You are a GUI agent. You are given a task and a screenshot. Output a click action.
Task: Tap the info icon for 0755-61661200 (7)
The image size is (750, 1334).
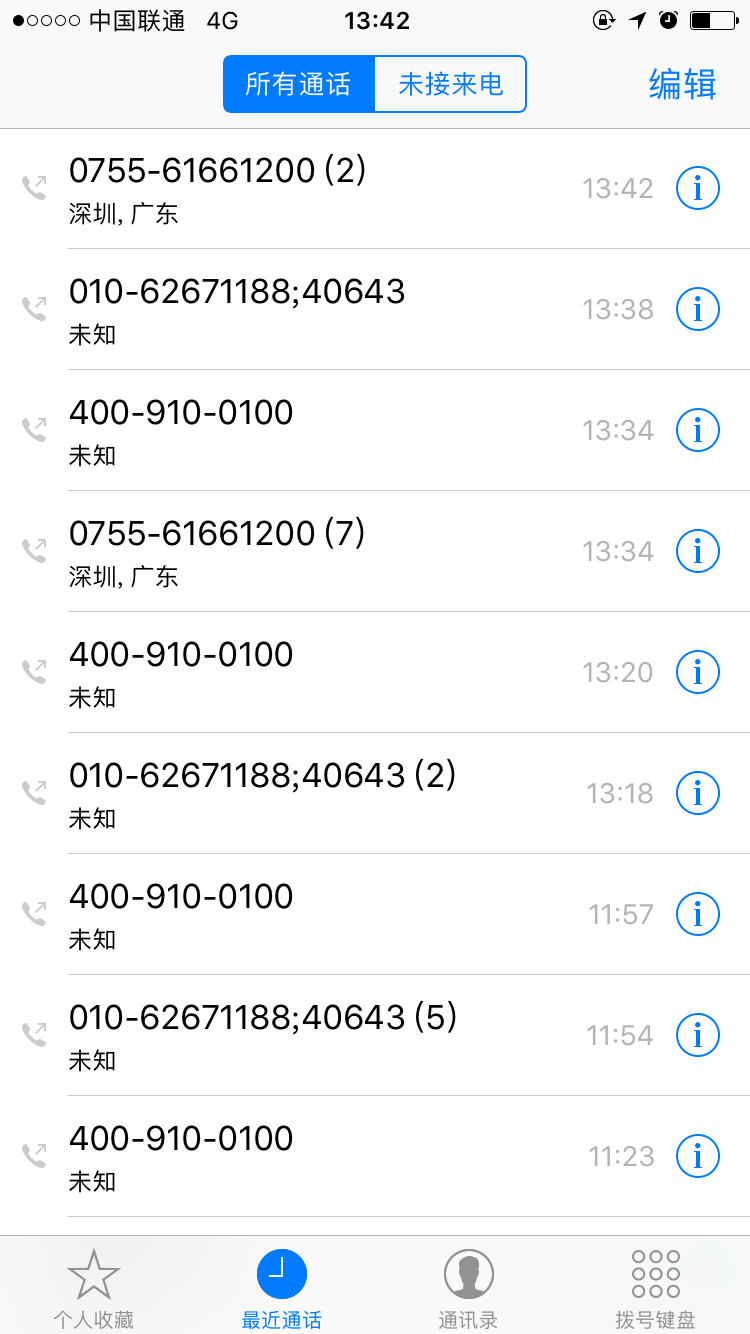pos(697,551)
